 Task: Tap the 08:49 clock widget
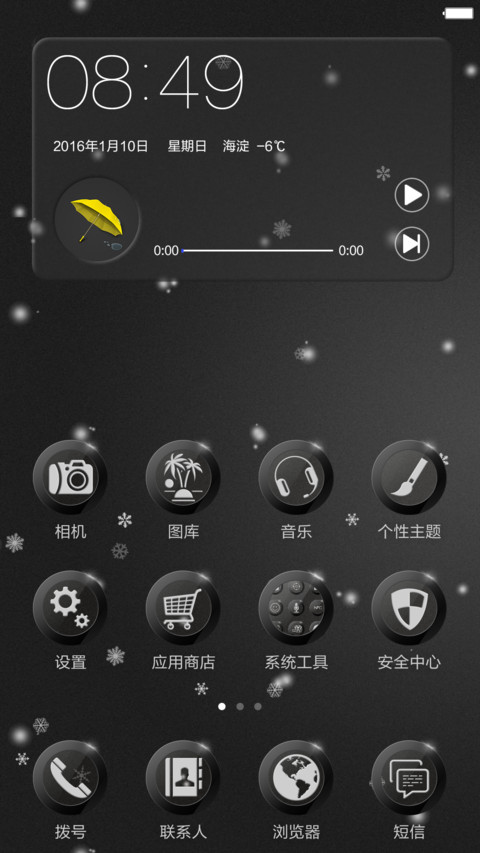(145, 82)
